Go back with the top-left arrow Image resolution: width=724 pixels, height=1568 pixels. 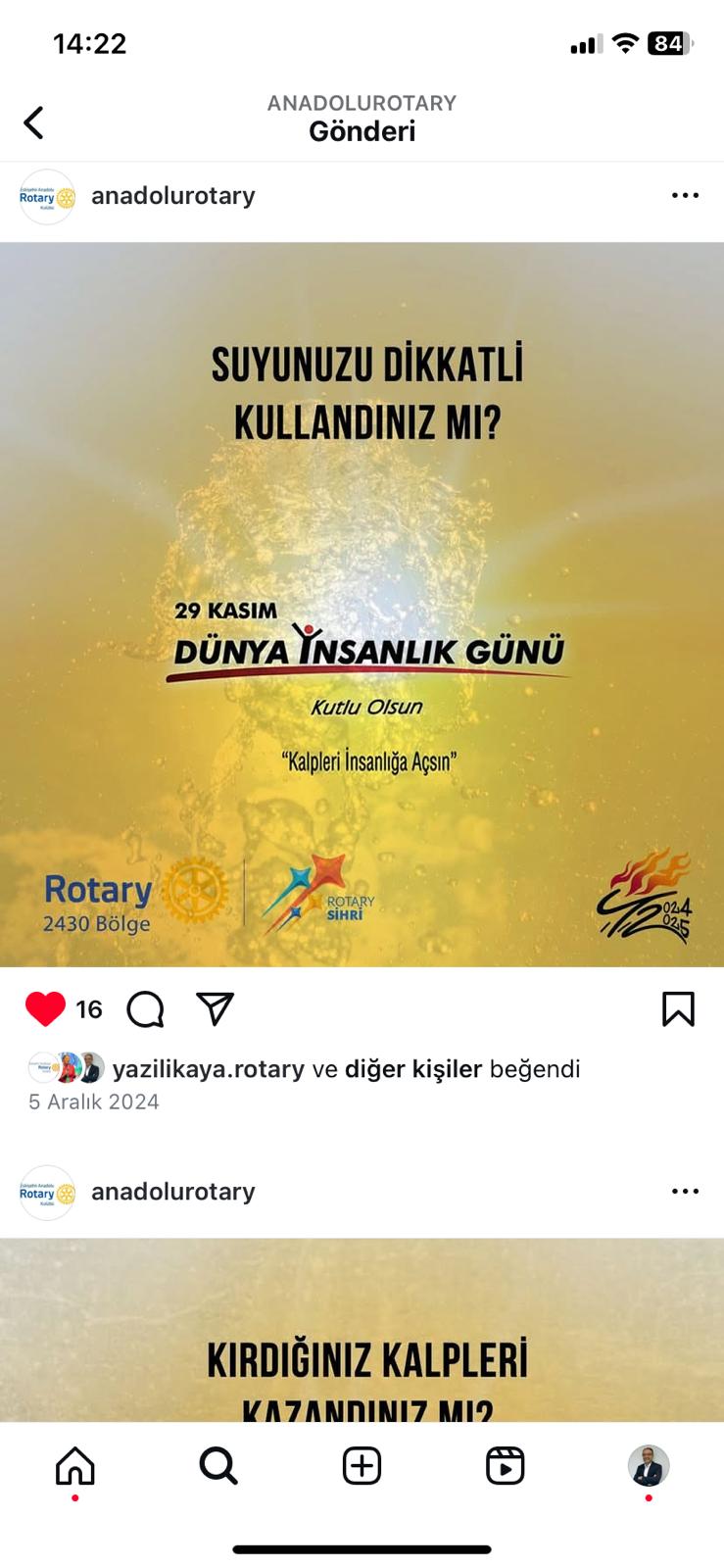(x=34, y=122)
